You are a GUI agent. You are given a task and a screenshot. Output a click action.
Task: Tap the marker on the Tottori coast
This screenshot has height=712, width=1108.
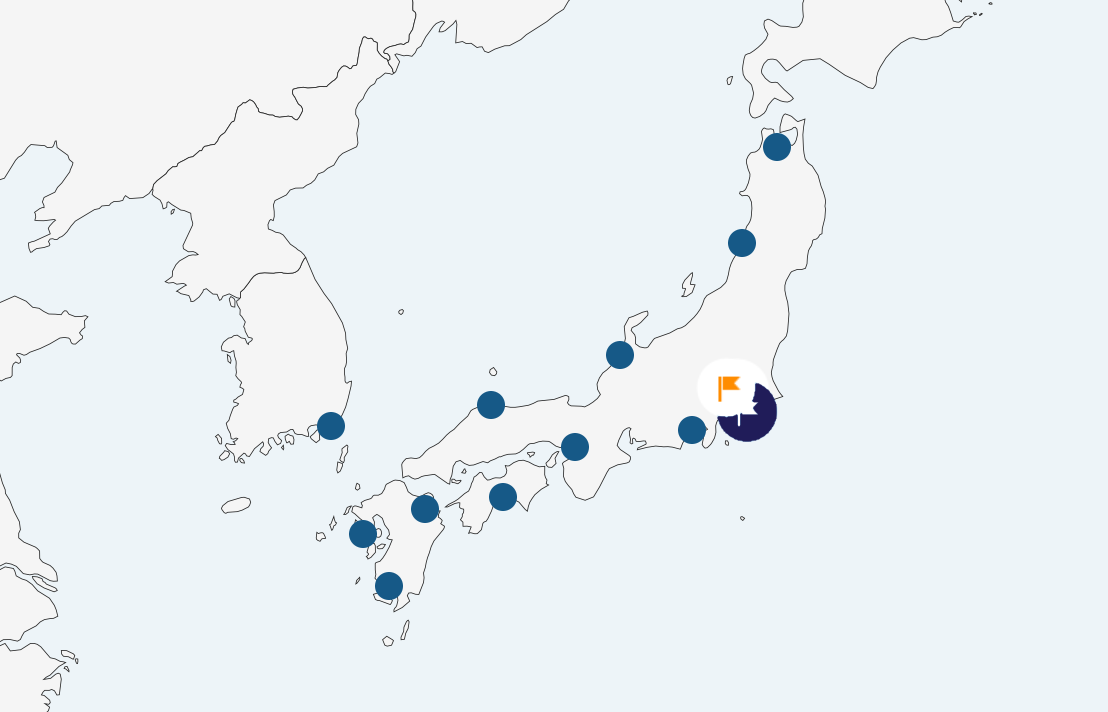(491, 405)
